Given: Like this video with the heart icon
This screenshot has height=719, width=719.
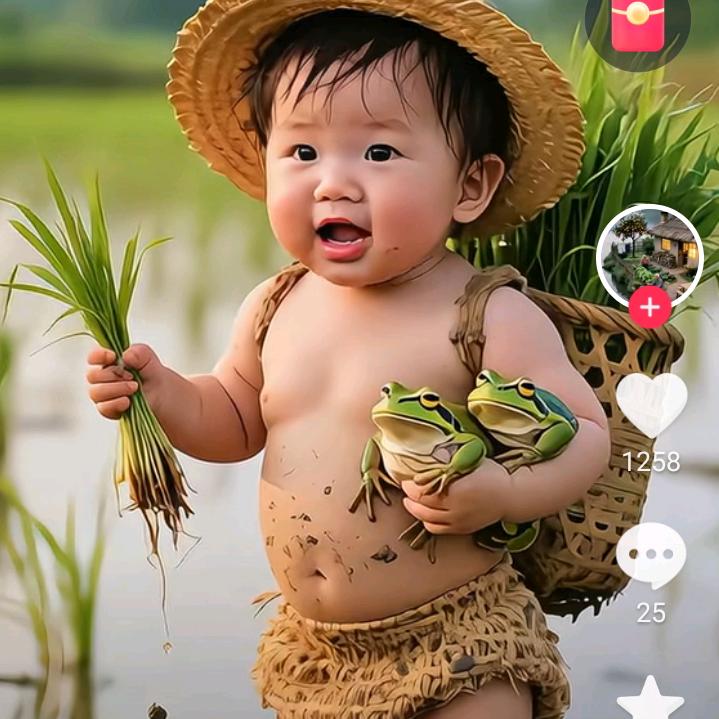Looking at the screenshot, I should pos(651,404).
